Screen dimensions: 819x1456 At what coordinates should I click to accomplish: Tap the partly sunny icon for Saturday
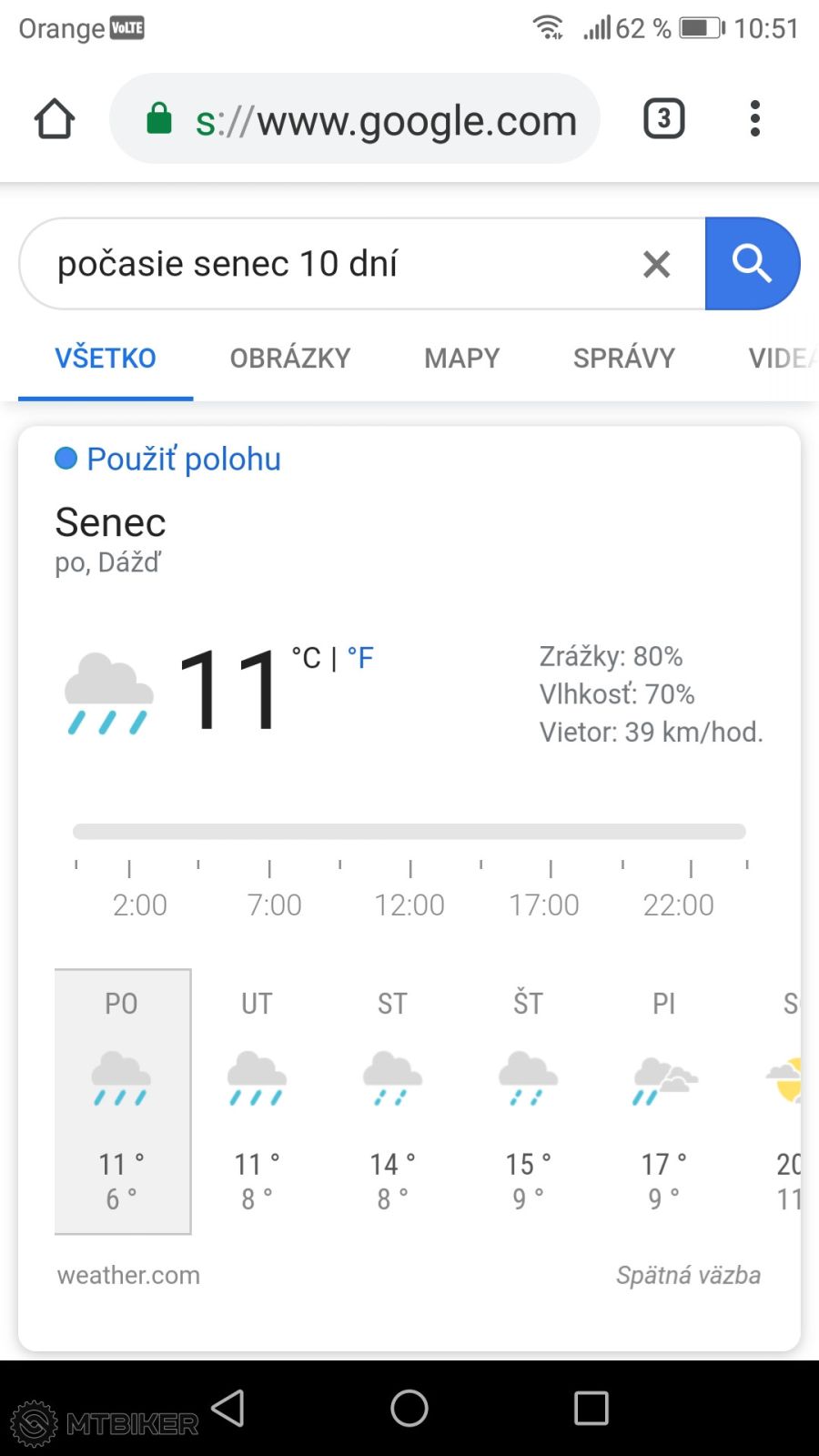coord(787,1078)
